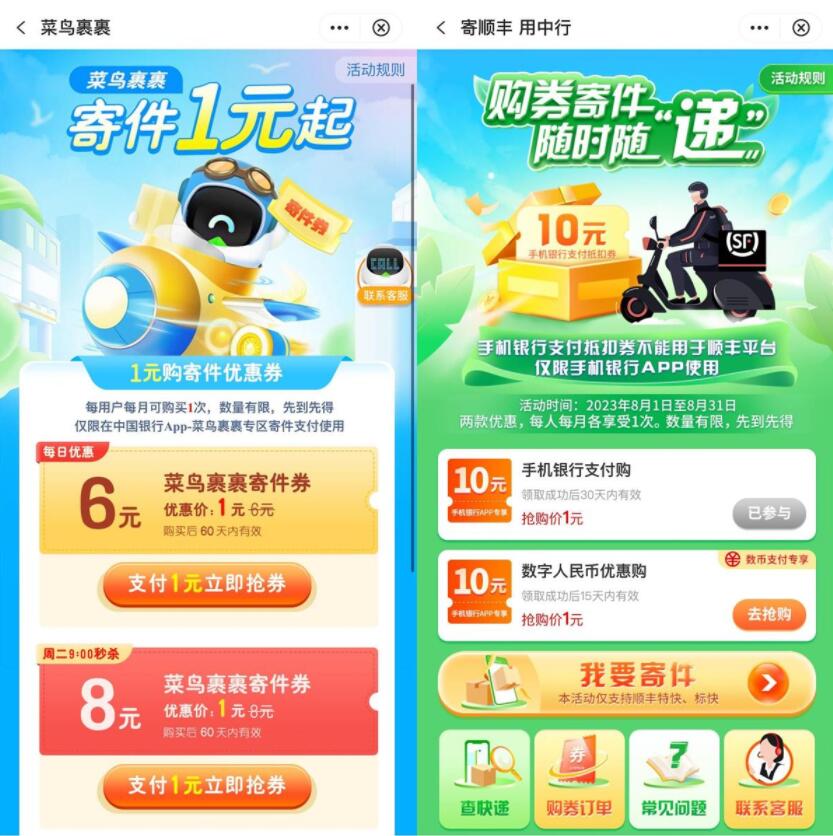Close the 寄顺丰 用中行 mini program
Viewport: 833px width, 836px height.
[x=801, y=28]
